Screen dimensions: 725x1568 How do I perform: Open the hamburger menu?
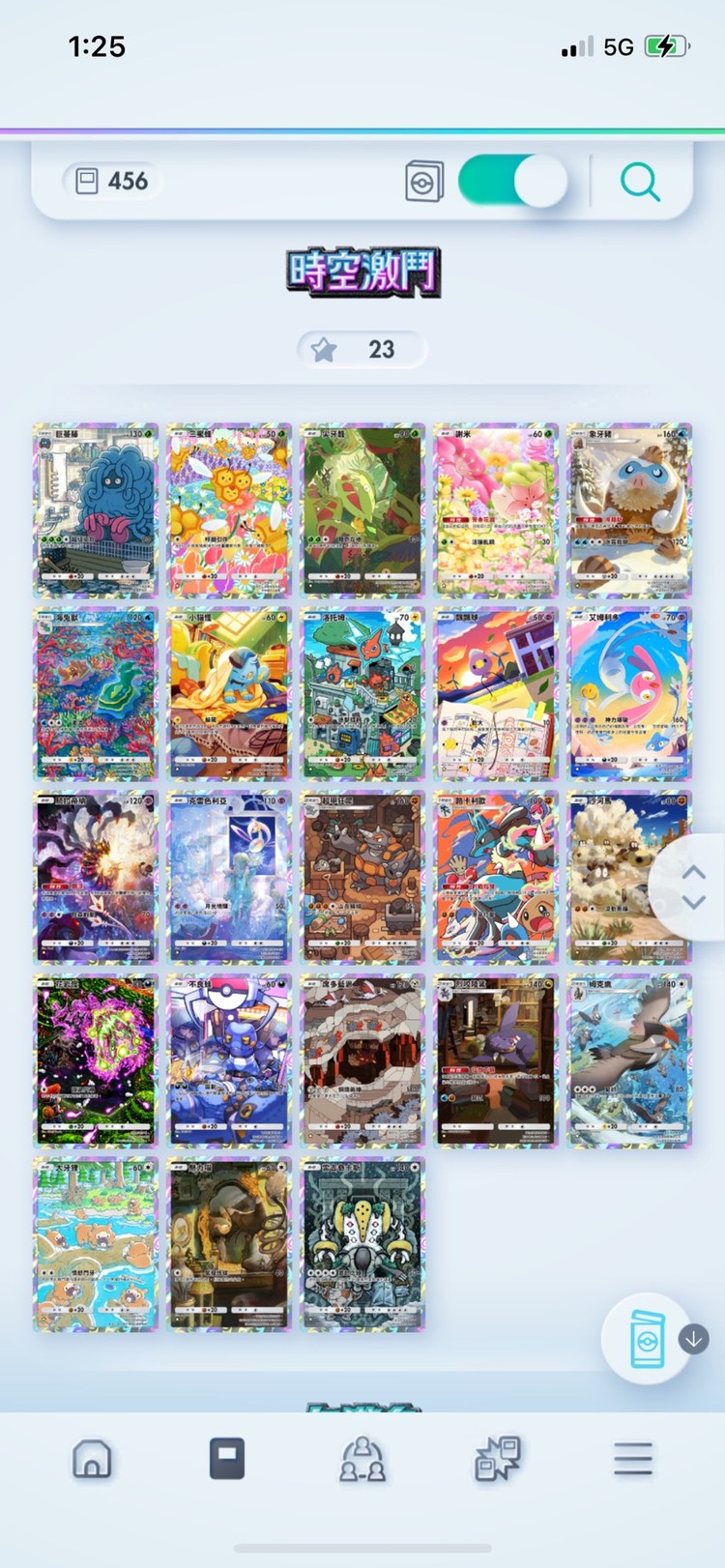633,1458
